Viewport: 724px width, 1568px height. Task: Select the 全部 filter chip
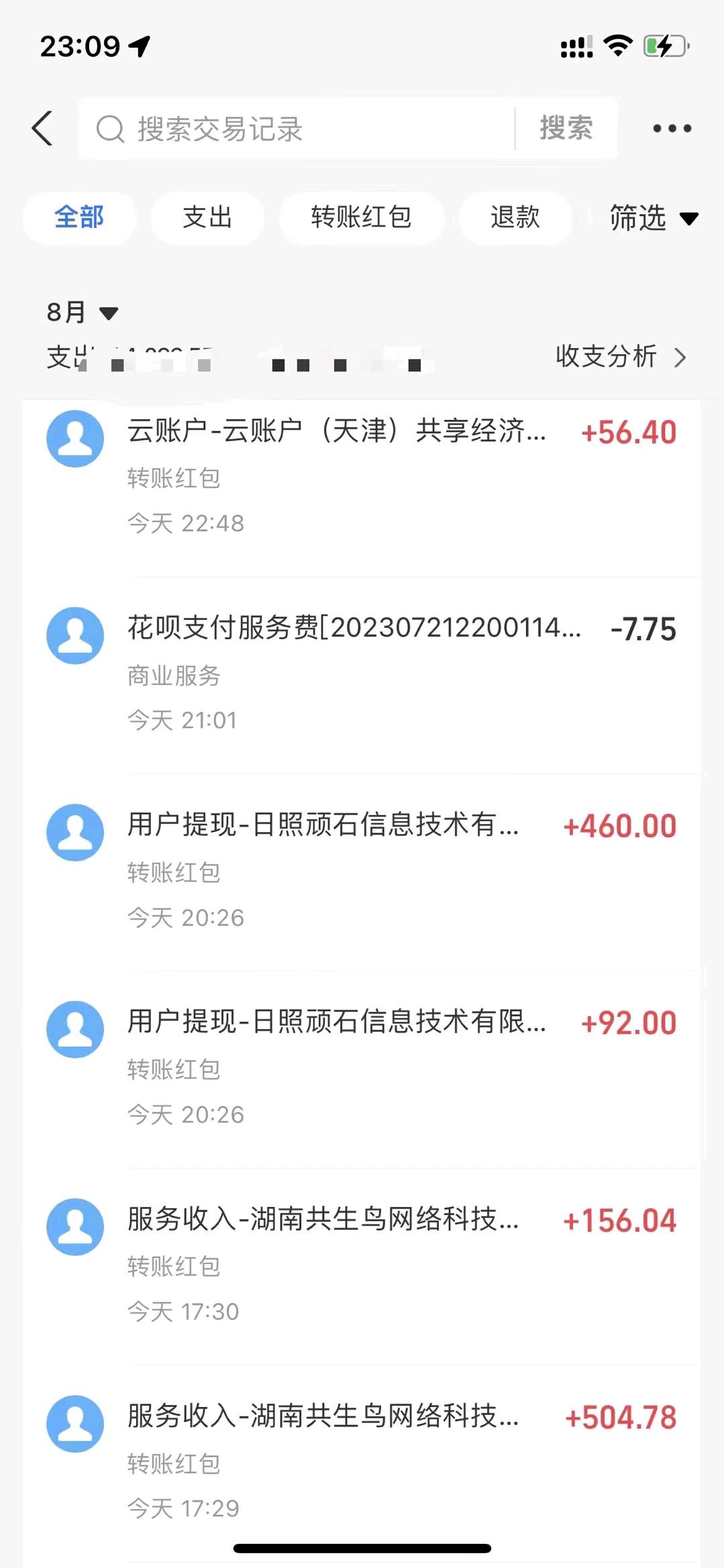click(79, 217)
